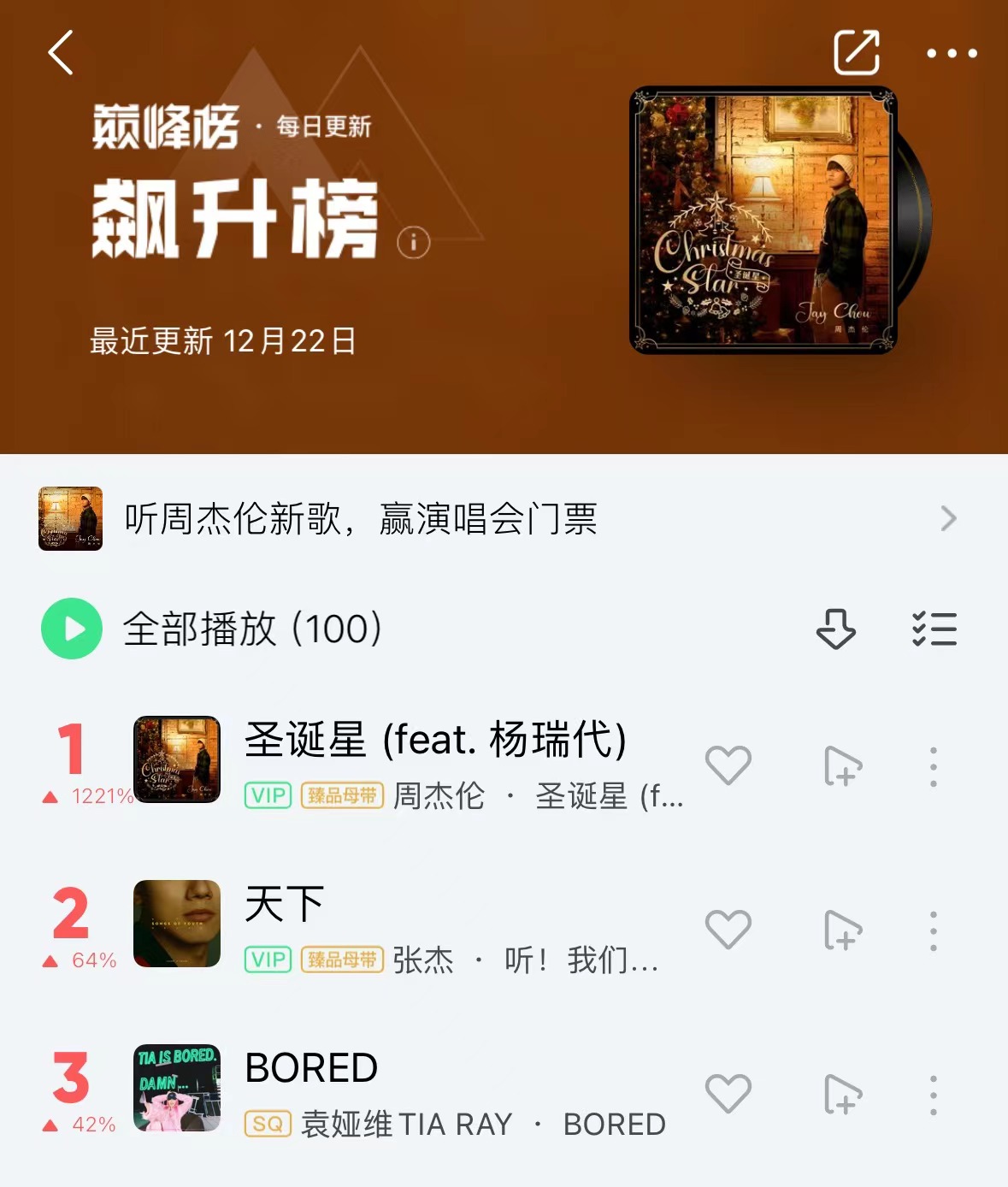
Task: Play 圣诞星 (feat. 杨瑞代) by 周杰伦
Action: [x=434, y=741]
